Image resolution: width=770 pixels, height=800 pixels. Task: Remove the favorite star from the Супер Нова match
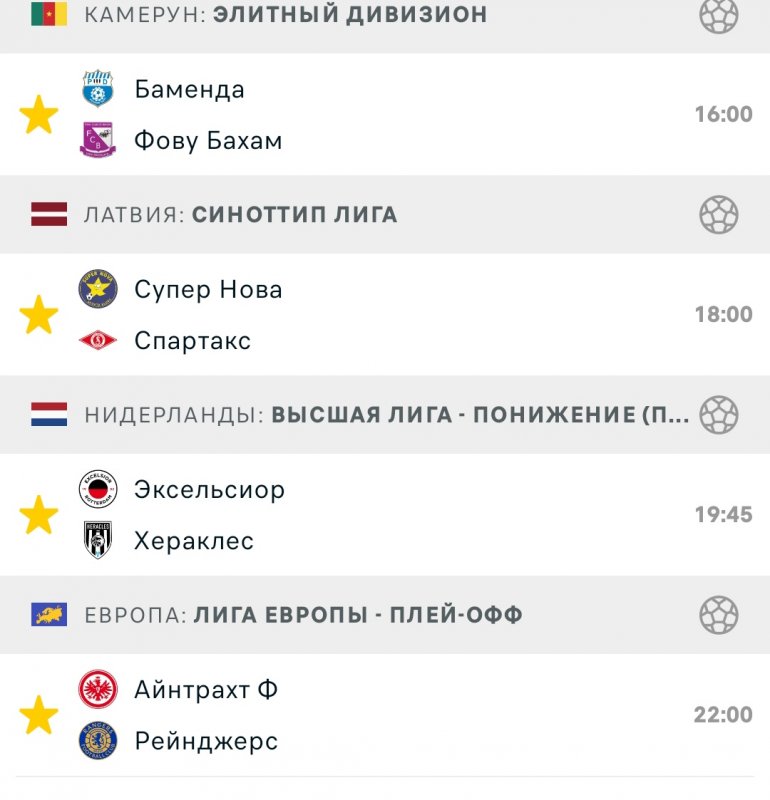point(39,315)
